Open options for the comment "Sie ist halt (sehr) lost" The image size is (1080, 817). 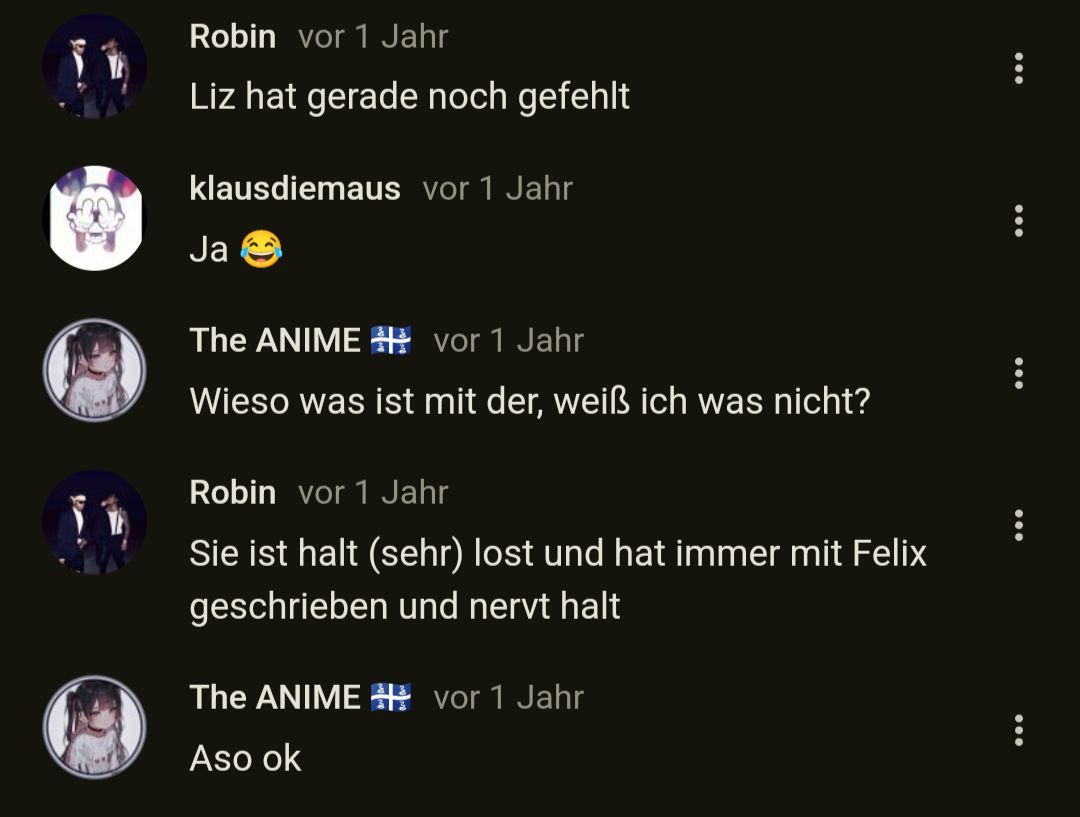pos(1018,525)
